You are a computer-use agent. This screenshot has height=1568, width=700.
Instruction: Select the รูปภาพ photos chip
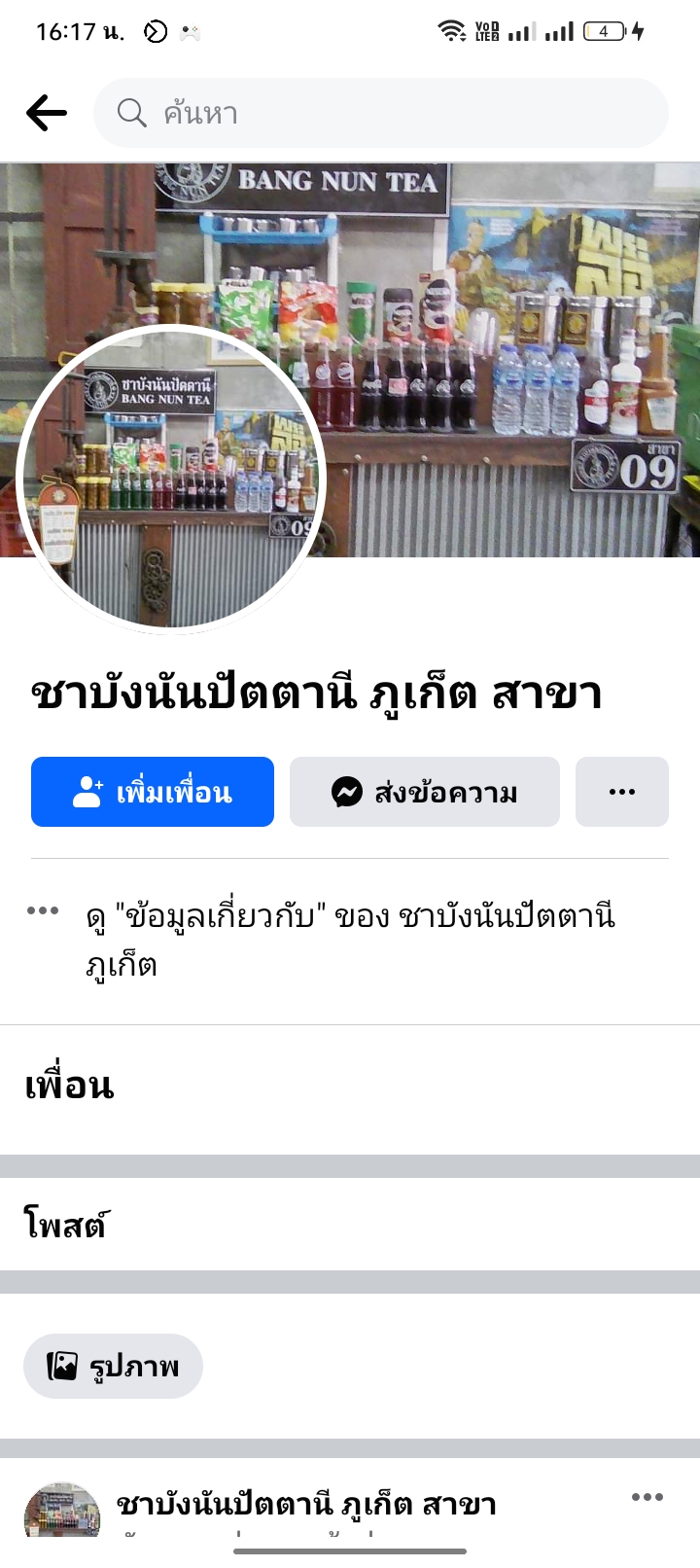pos(113,1366)
